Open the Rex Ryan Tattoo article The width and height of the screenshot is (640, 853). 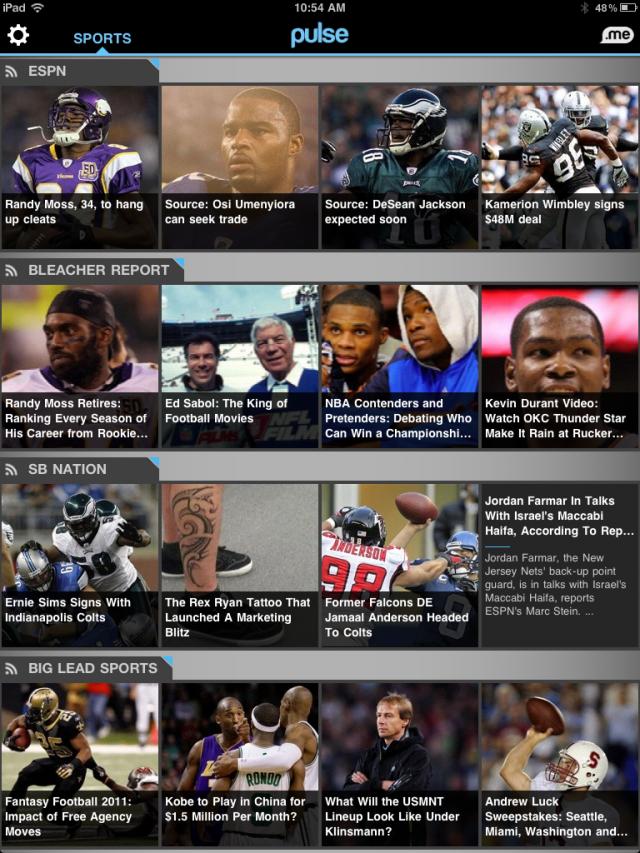239,565
